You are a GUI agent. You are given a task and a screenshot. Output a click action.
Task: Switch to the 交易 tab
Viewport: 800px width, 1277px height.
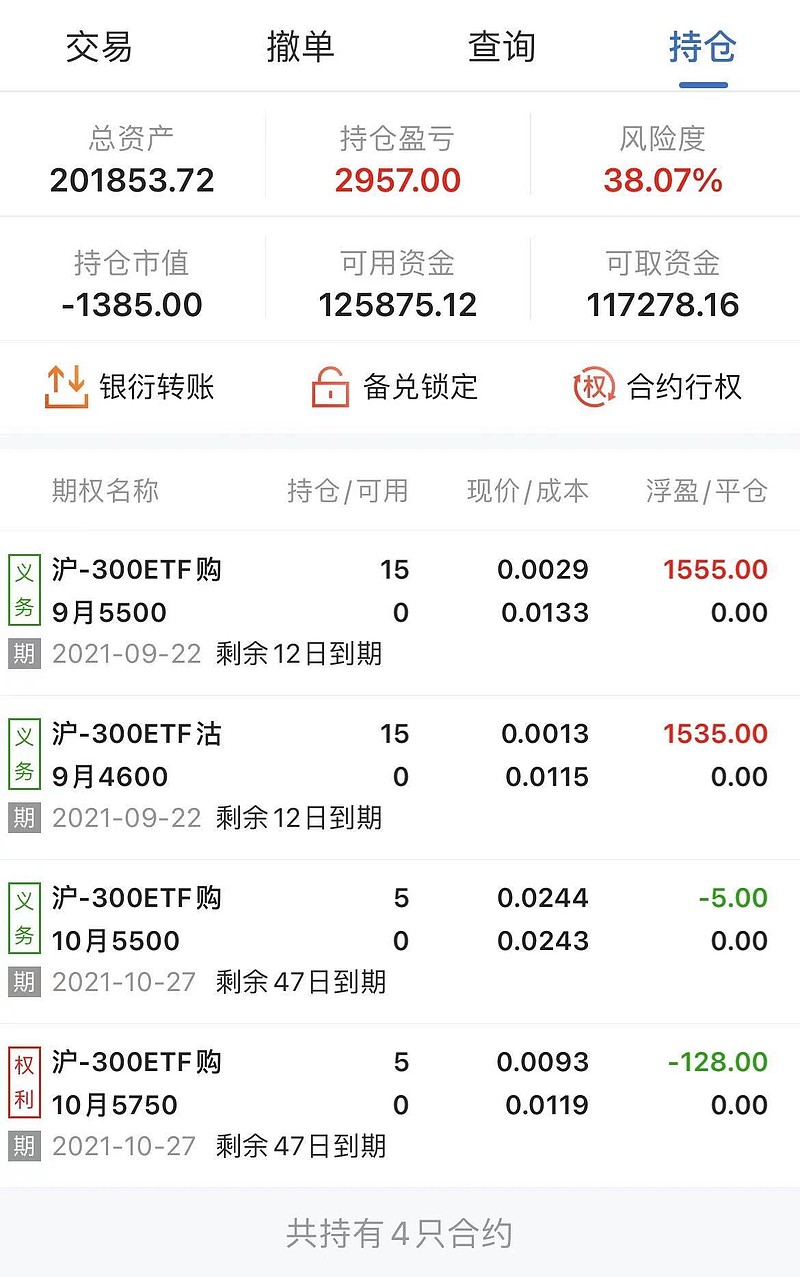point(100,46)
